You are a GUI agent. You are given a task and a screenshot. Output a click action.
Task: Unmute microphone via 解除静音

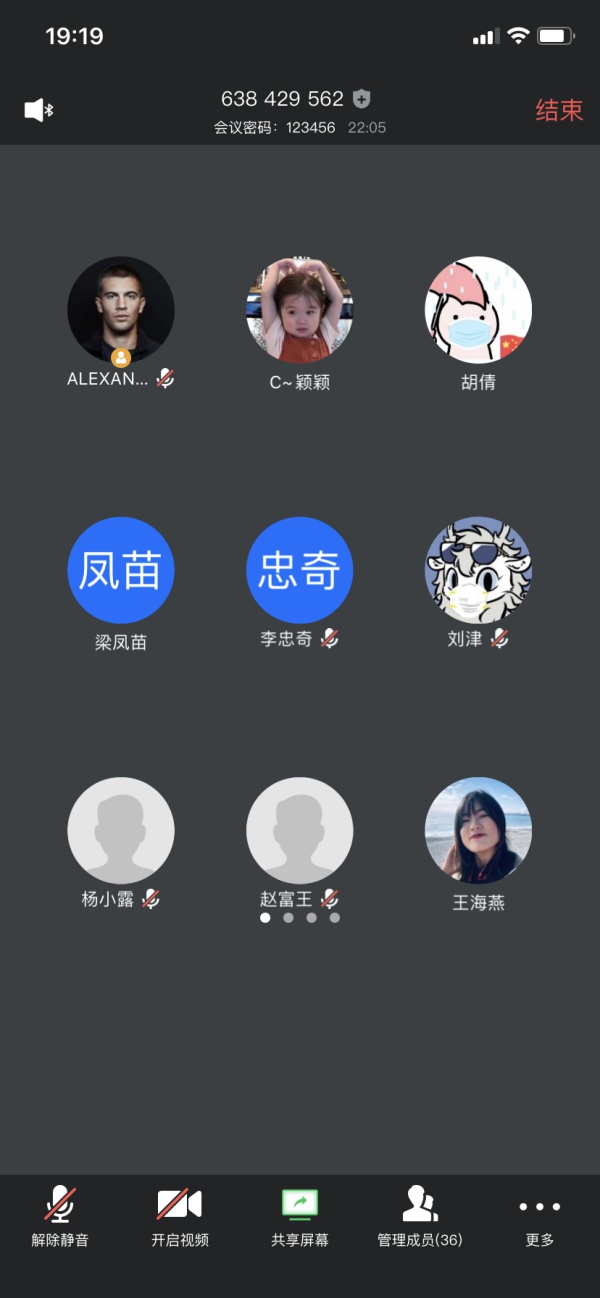(60, 1217)
